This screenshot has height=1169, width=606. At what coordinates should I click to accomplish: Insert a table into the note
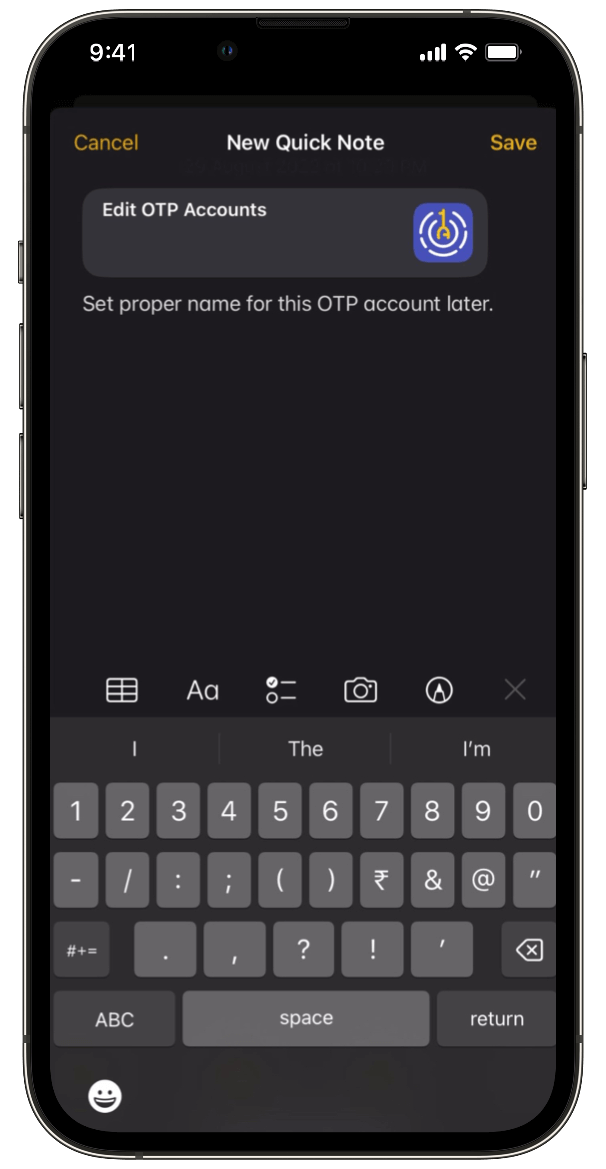click(122, 690)
